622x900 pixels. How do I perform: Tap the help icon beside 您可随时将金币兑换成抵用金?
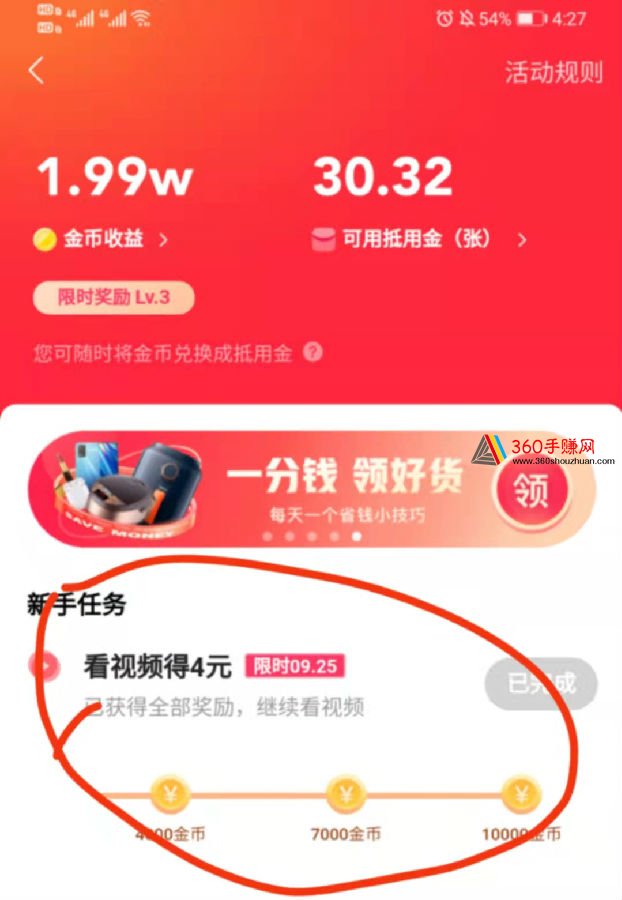[313, 353]
